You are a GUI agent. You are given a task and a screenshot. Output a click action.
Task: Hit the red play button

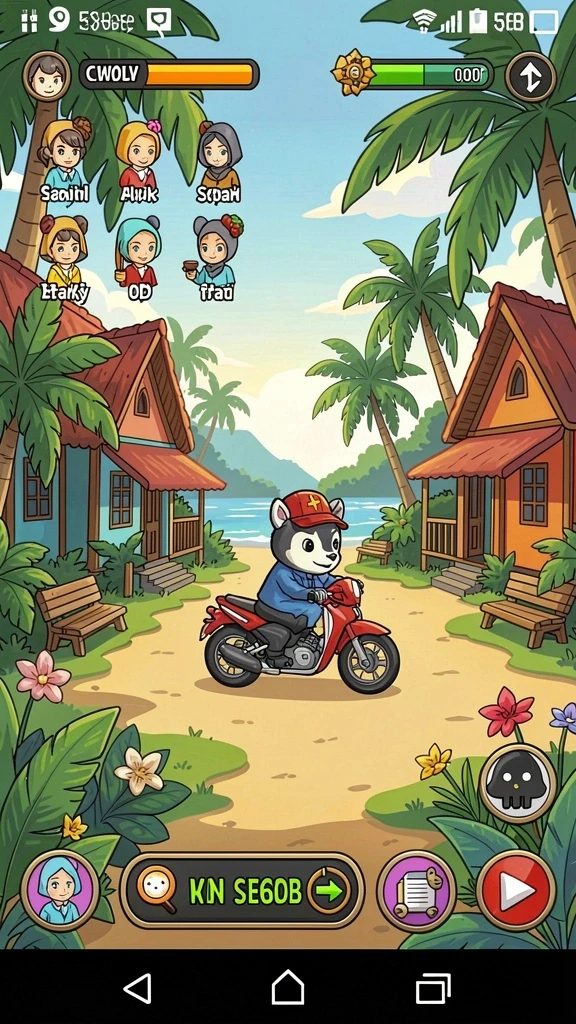pos(517,889)
